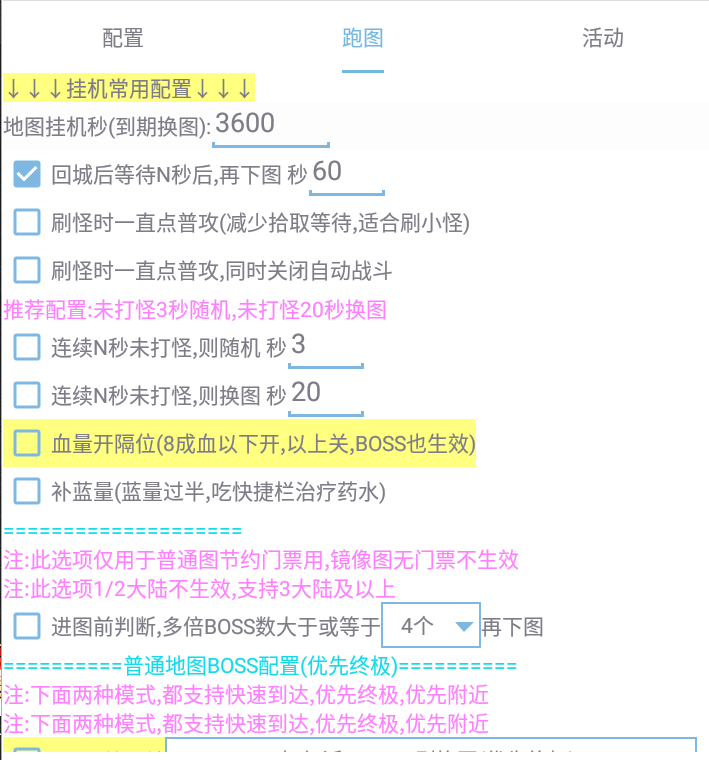Viewport: 709px width, 760px height.
Task: Enable the 补蓝量 checkbox
Action: pos(27,491)
